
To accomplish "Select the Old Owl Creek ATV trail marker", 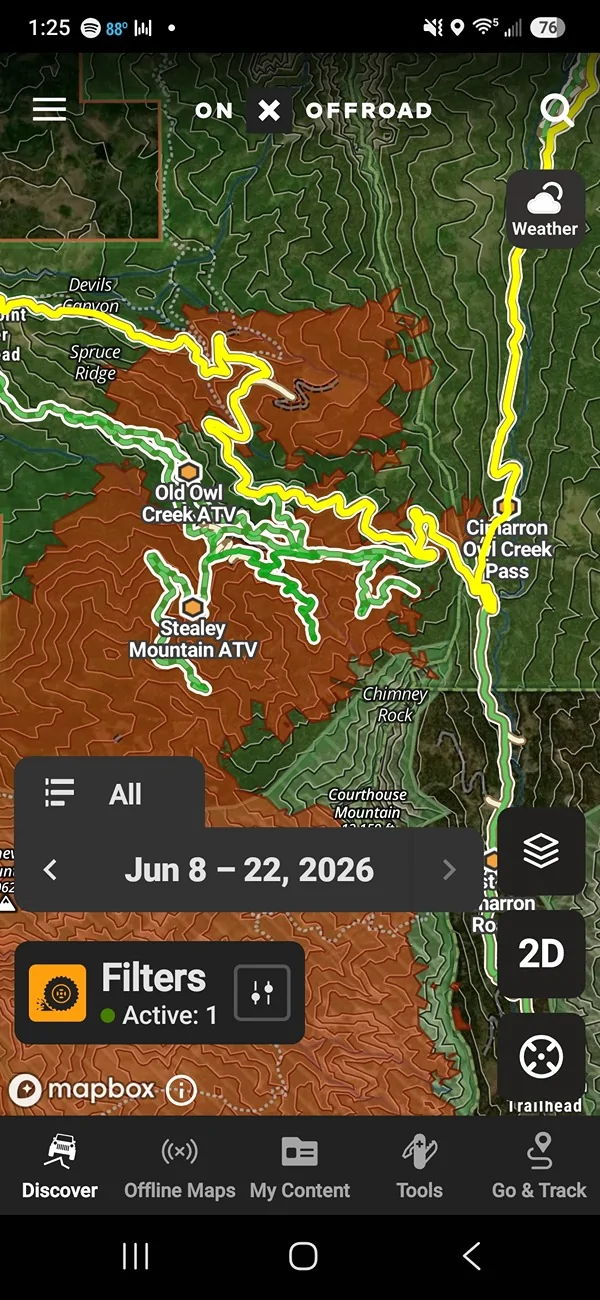I will 188,471.
